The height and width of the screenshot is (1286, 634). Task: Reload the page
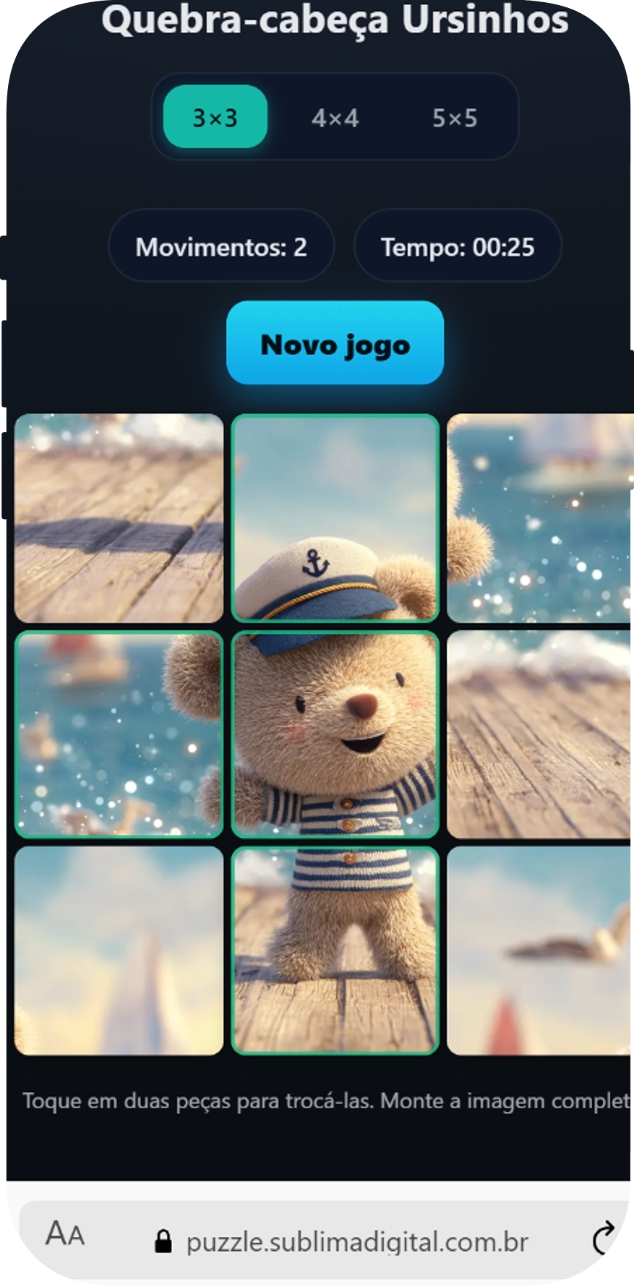[604, 1240]
